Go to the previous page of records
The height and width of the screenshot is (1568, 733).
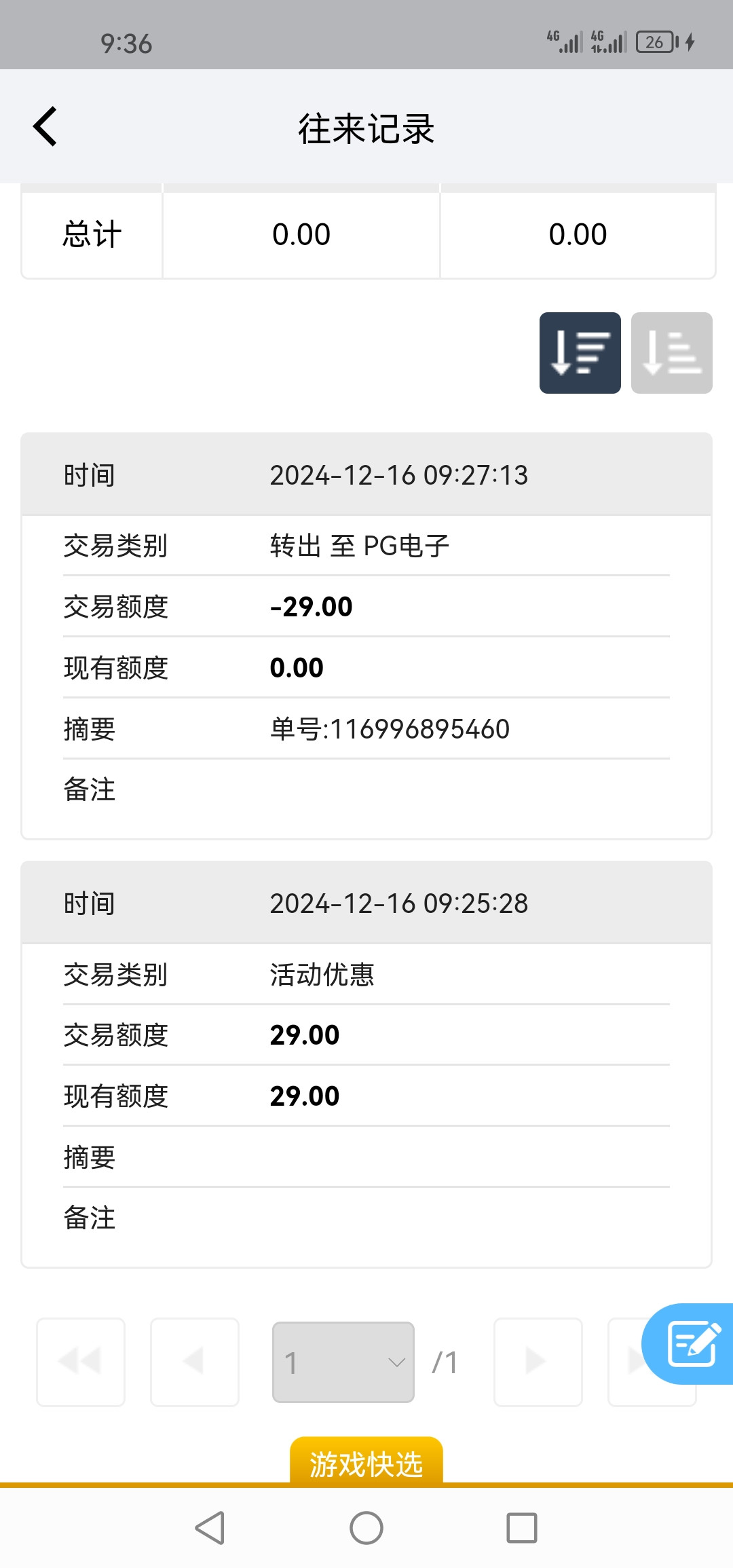click(x=195, y=1362)
